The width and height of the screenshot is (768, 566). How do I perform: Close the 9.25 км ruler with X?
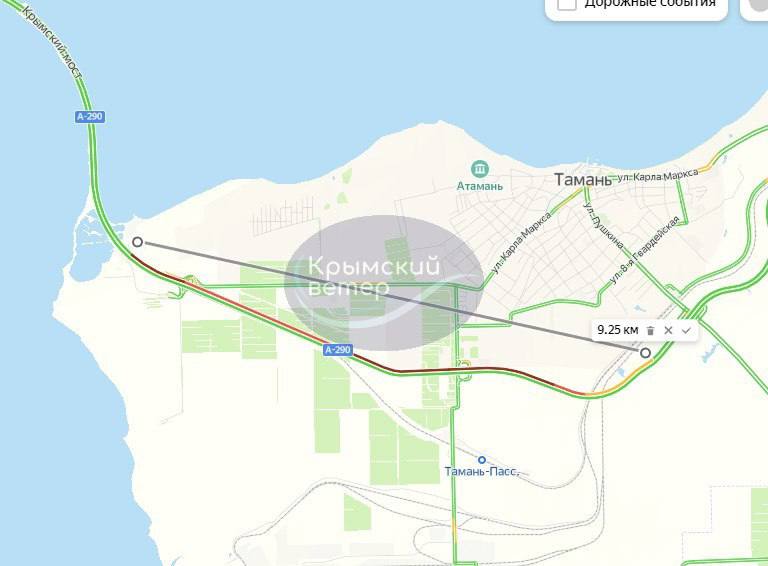tap(668, 330)
